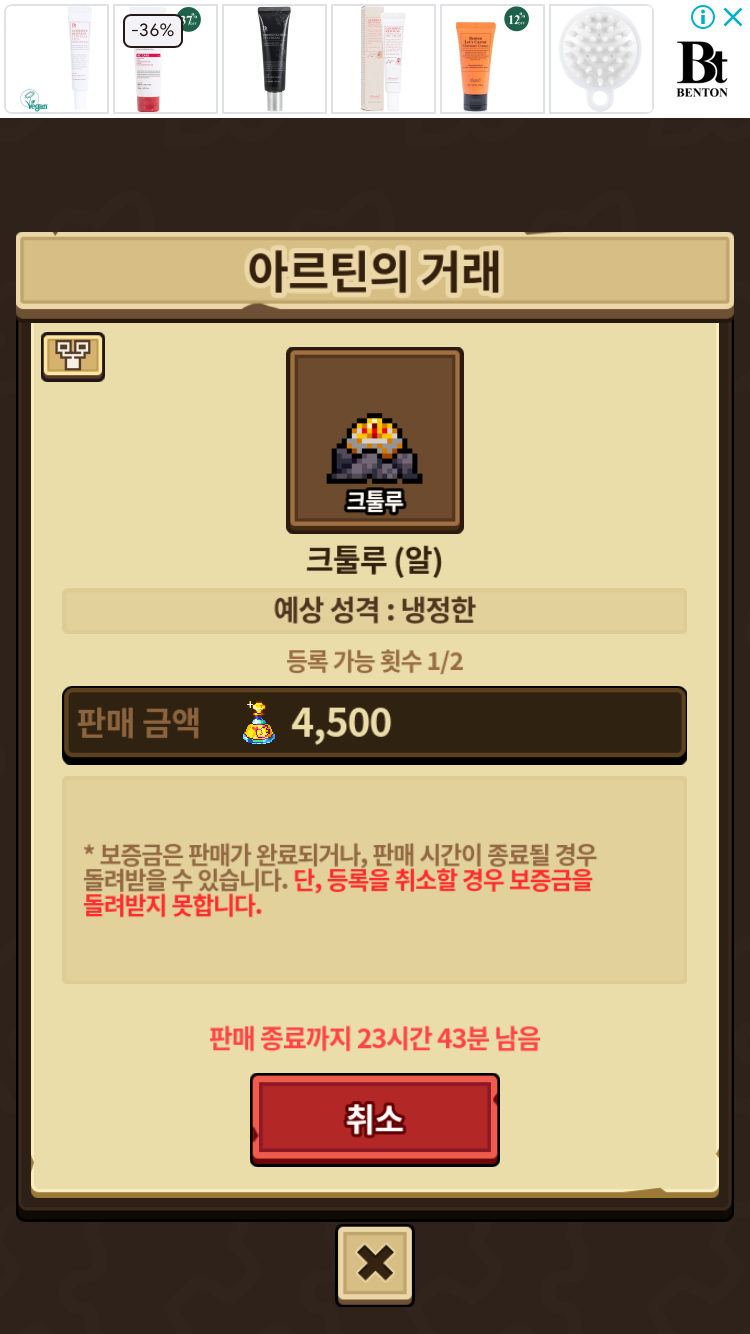
Task: Dismiss the Benton ad with its X
Action: [x=733, y=17]
